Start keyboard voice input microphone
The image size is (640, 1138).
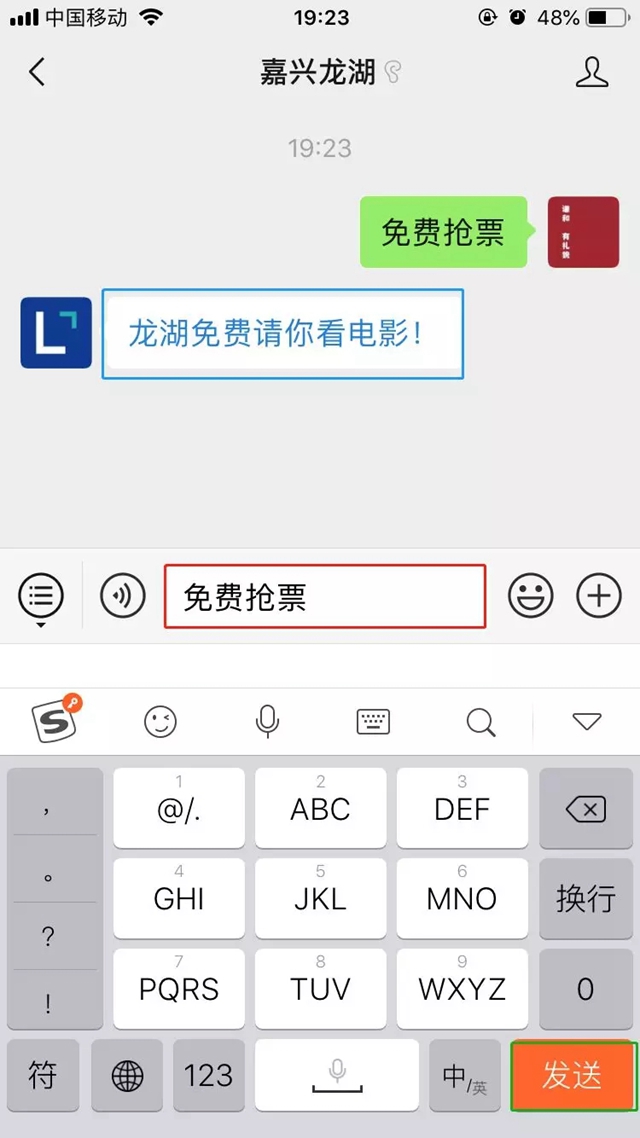(267, 721)
